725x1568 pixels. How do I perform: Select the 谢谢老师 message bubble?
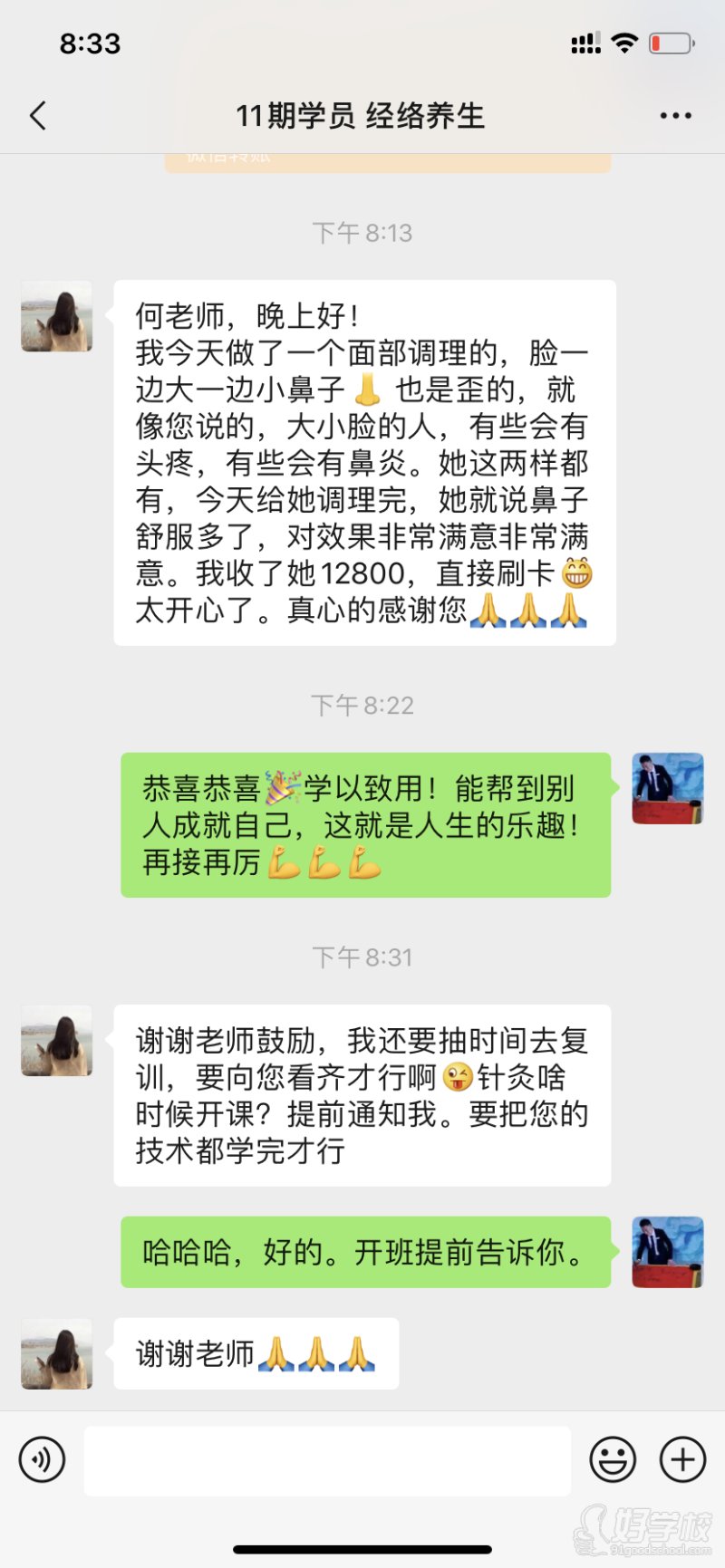(256, 1353)
